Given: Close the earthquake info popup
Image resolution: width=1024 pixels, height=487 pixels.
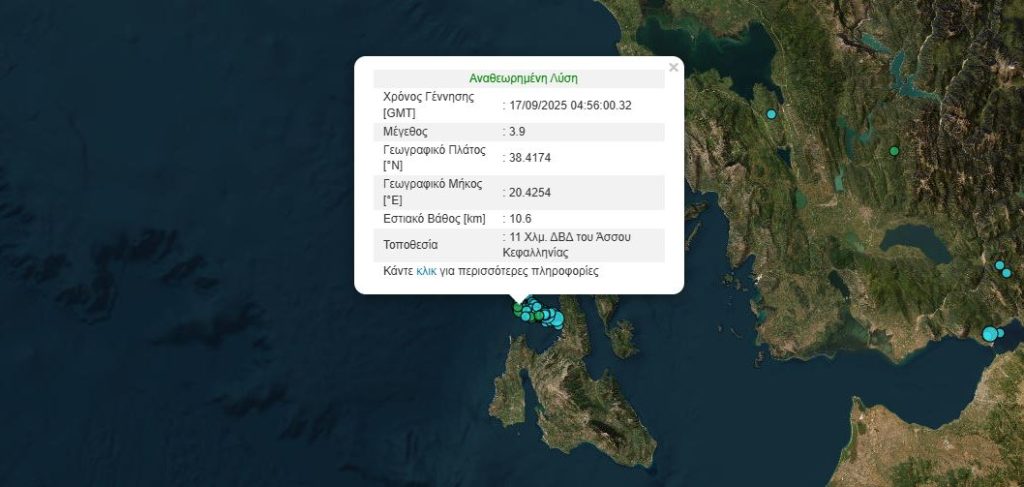Looking at the screenshot, I should coord(673,68).
